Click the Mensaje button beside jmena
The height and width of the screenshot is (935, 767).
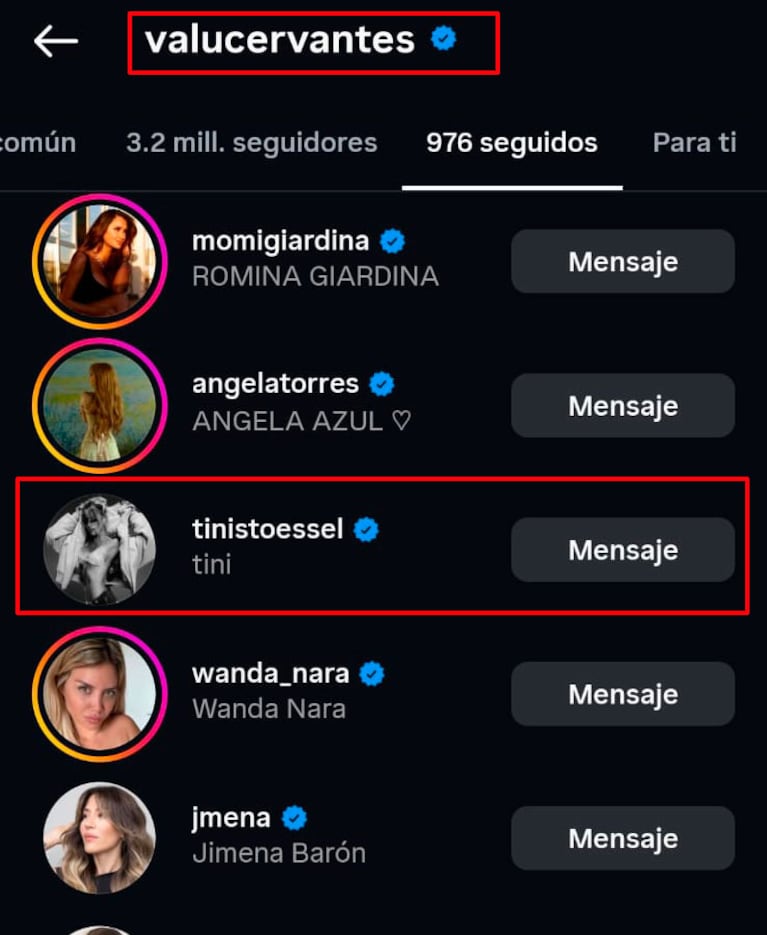point(622,838)
